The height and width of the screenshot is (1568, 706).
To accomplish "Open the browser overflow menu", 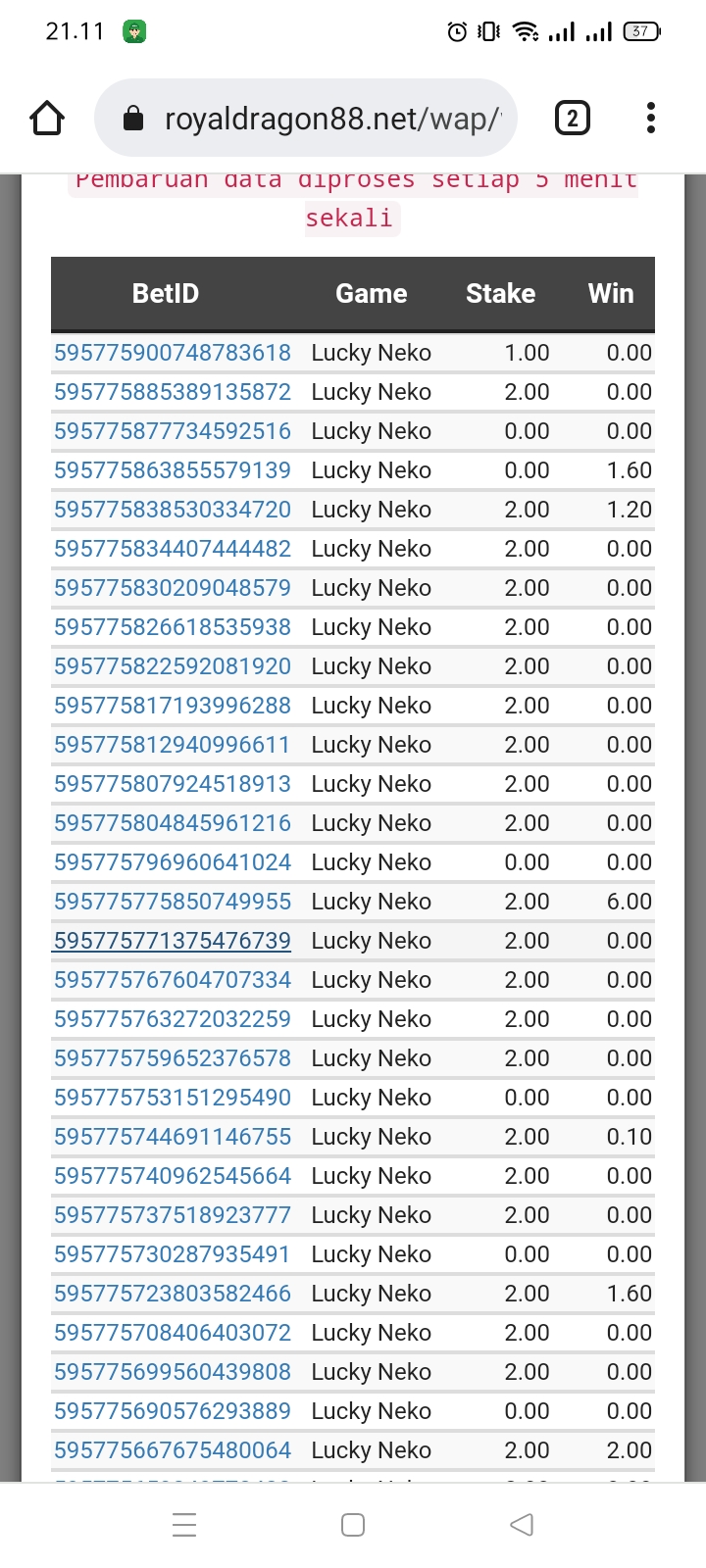I will tap(650, 119).
